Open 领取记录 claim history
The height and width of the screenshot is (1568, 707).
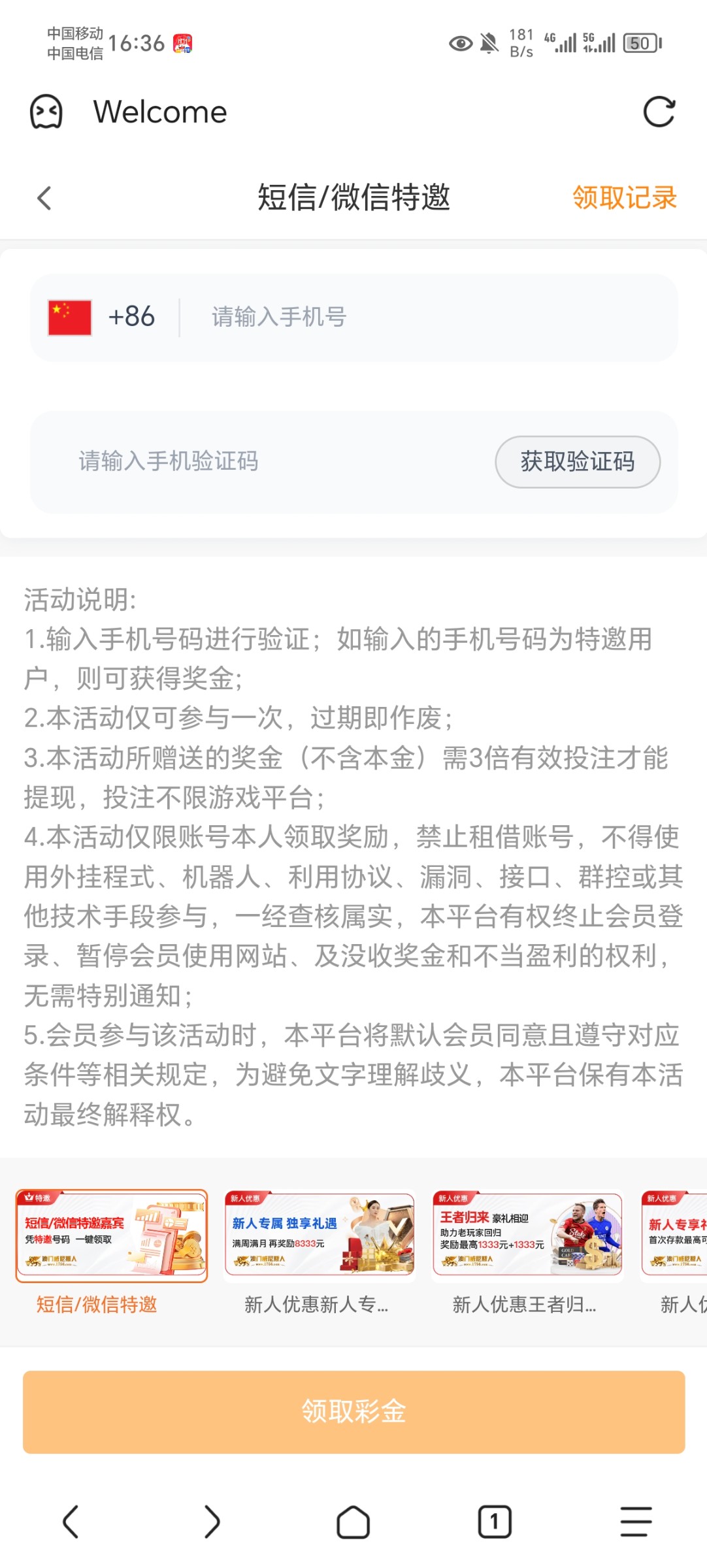coord(624,198)
